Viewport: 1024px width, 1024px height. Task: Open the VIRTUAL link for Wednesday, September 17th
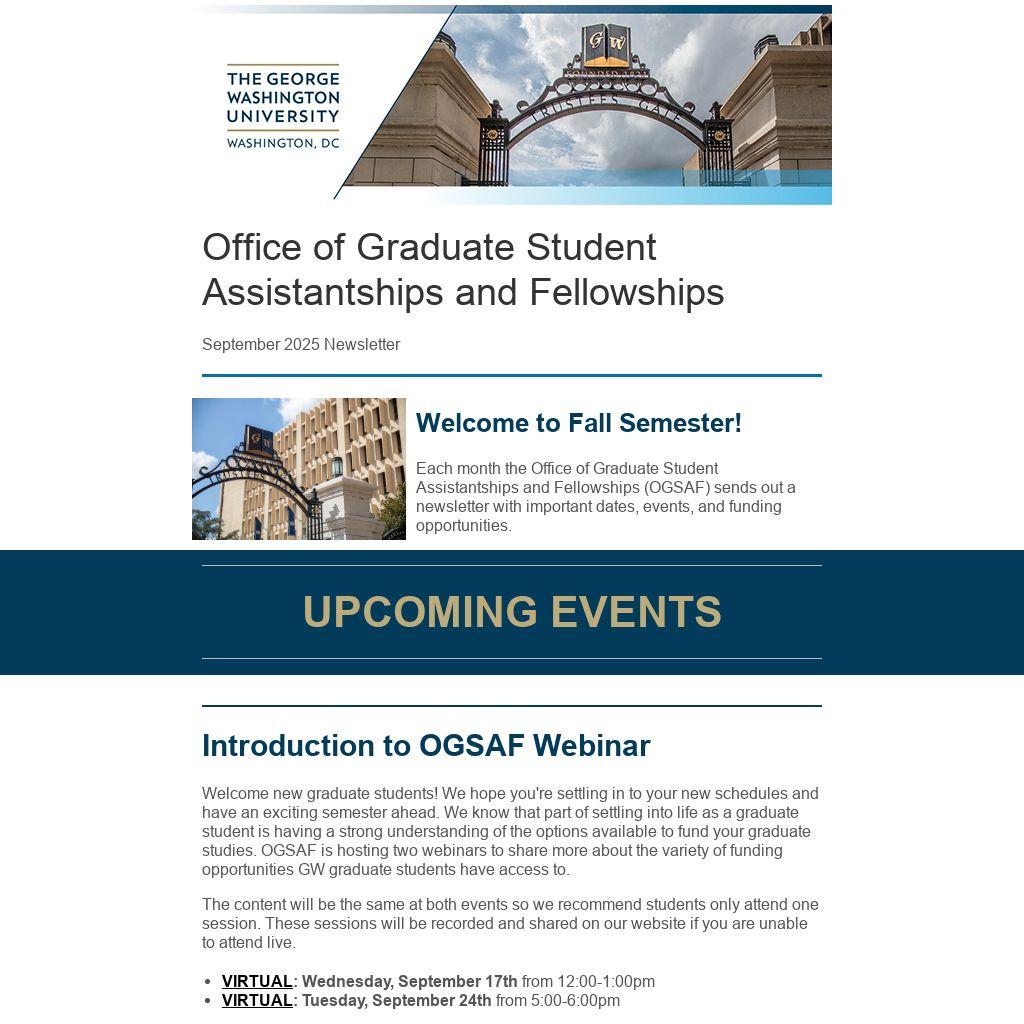point(257,981)
